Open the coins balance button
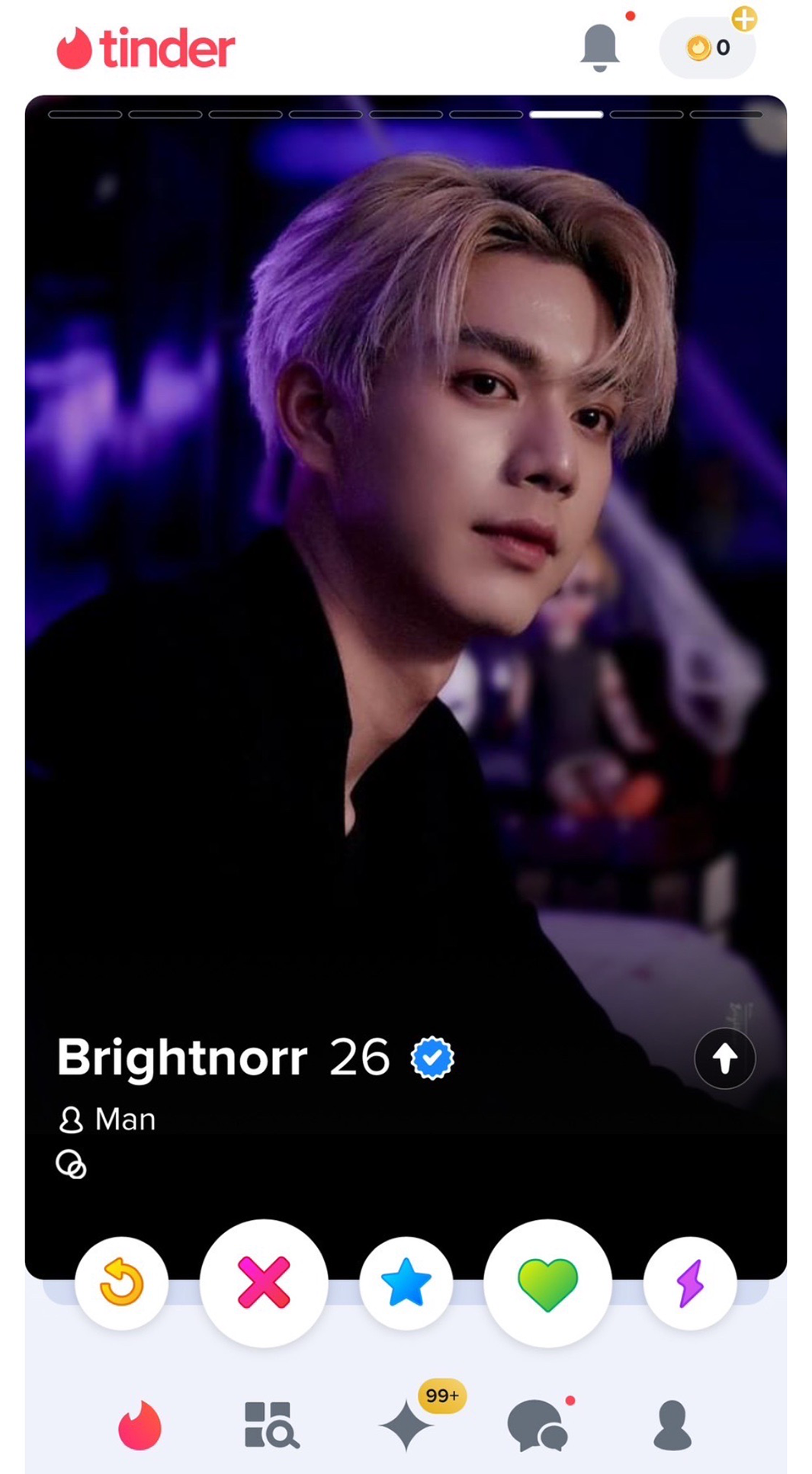Screen dimensions: 812x1474 coord(708,48)
